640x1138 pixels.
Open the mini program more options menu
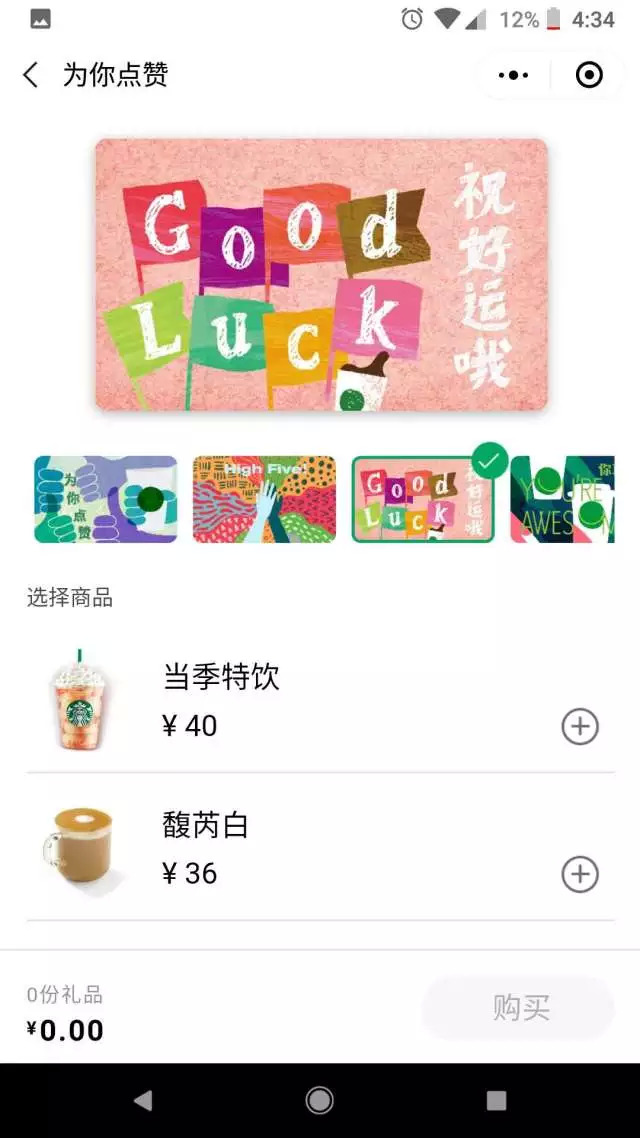click(x=513, y=75)
